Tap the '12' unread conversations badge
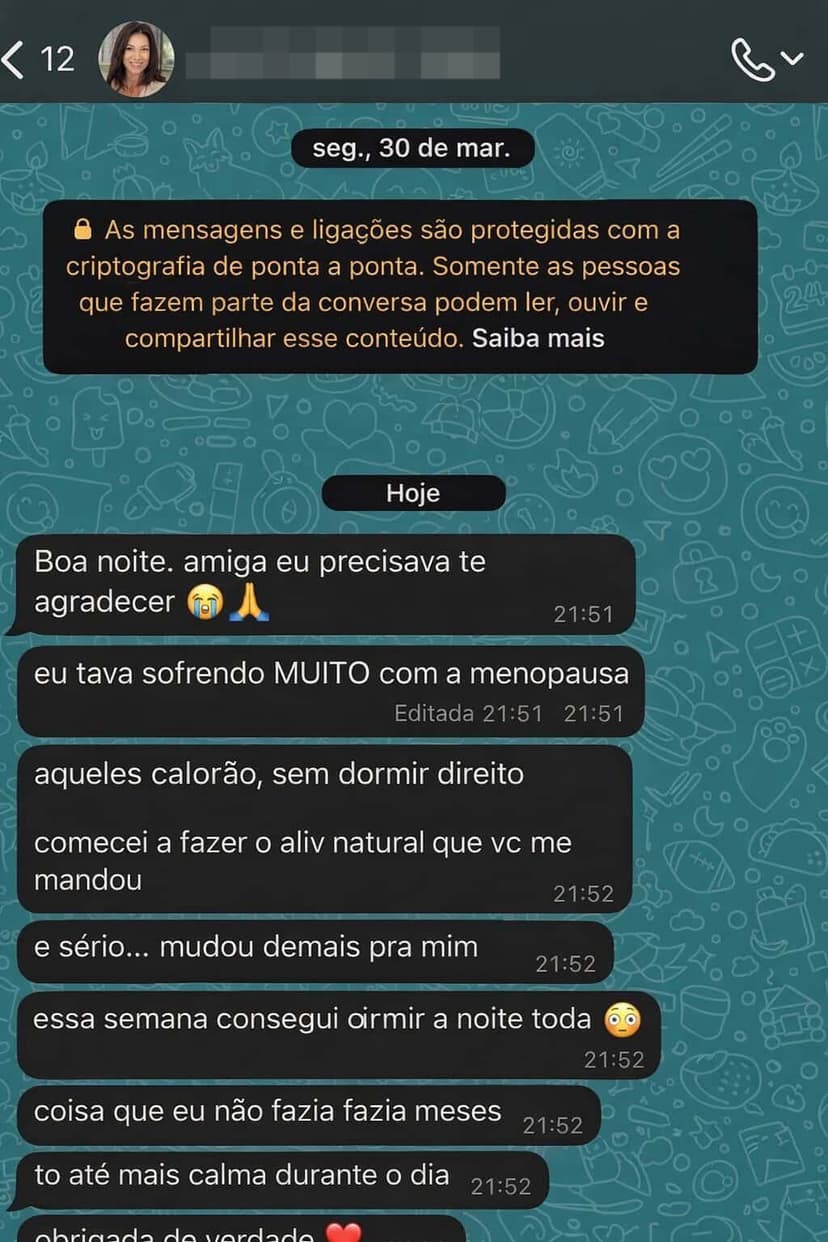Screen dimensions: 828x1242 pos(57,57)
